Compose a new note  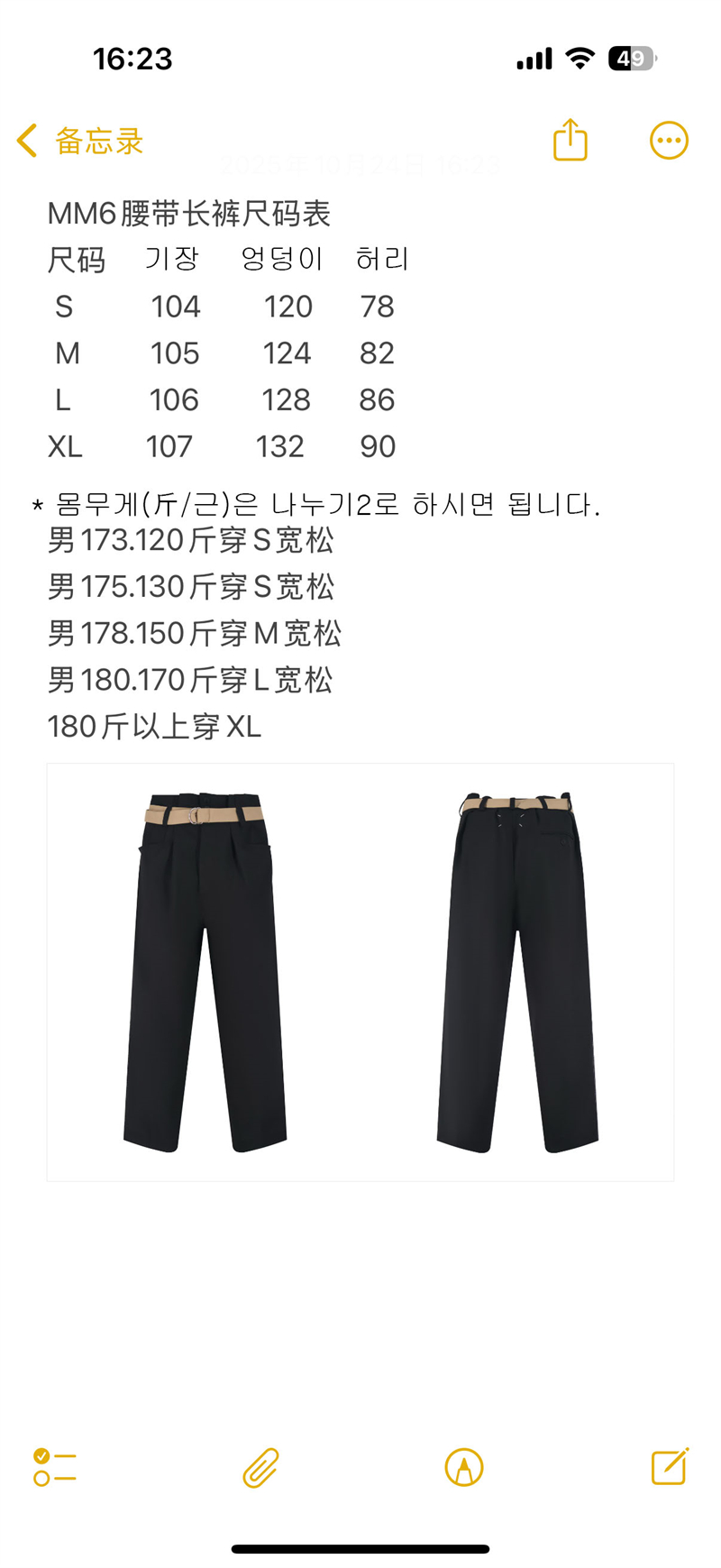point(670,1466)
